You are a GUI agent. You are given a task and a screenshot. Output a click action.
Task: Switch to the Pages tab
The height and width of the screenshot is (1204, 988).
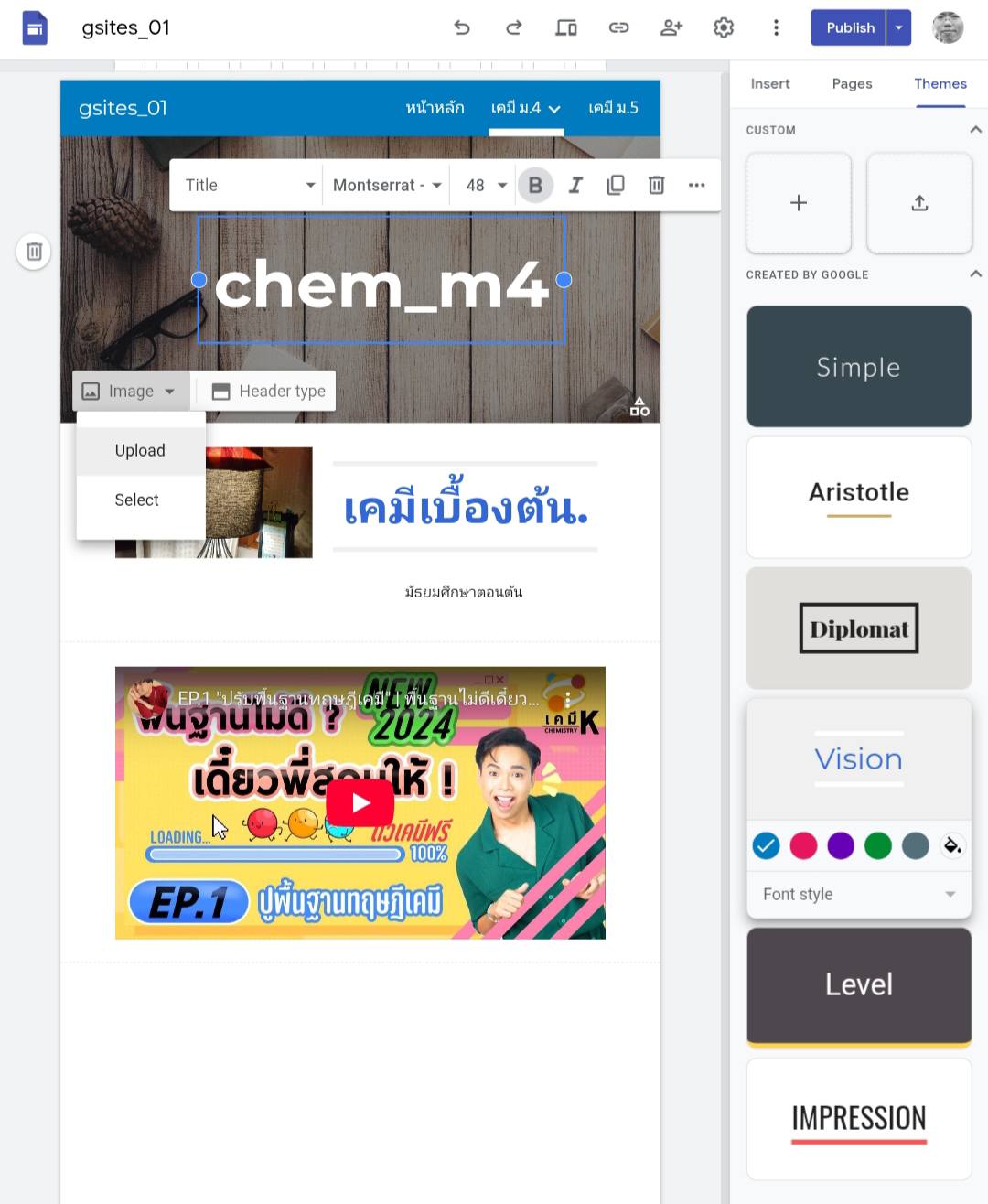coord(852,83)
